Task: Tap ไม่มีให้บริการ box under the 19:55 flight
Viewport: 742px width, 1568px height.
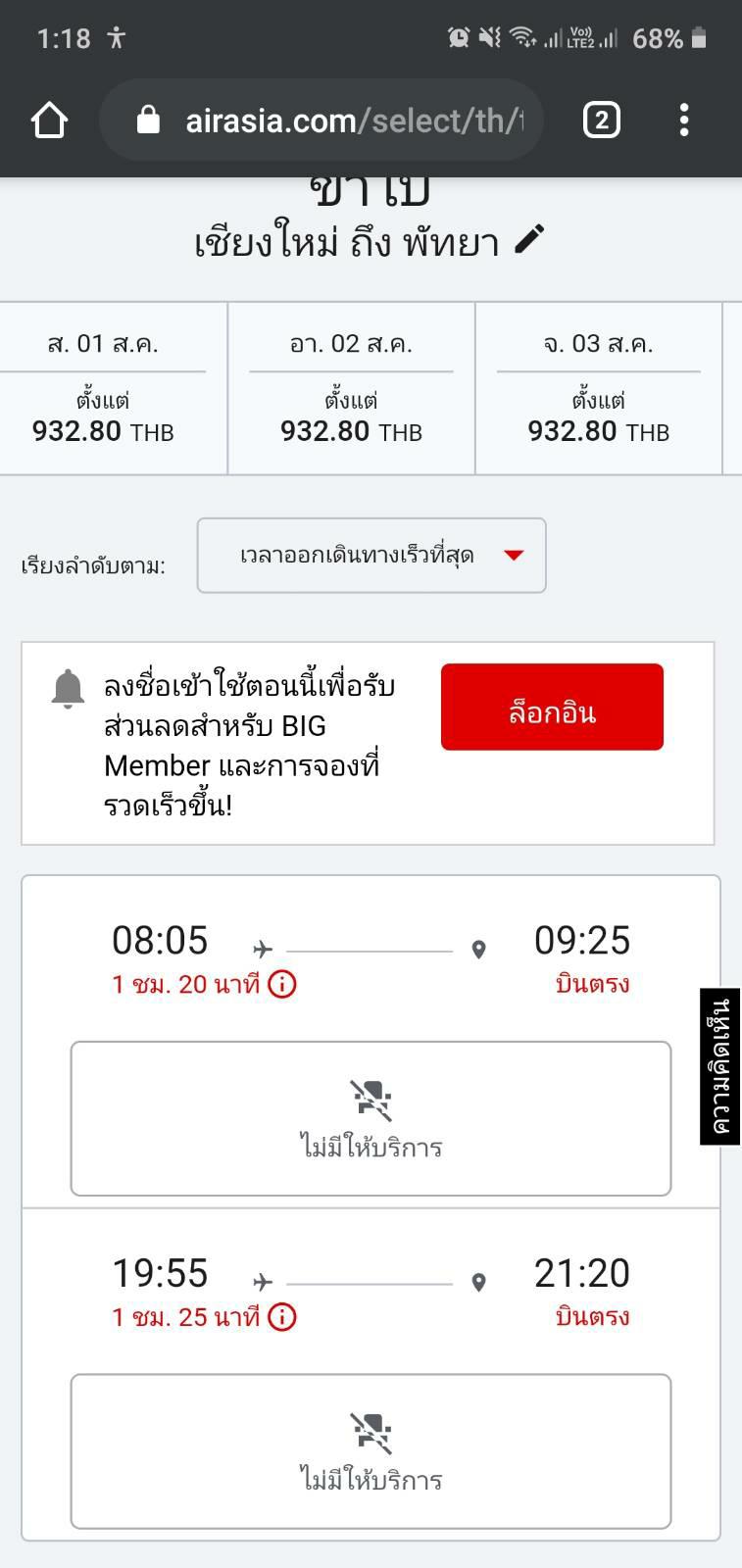Action: coord(371,1451)
